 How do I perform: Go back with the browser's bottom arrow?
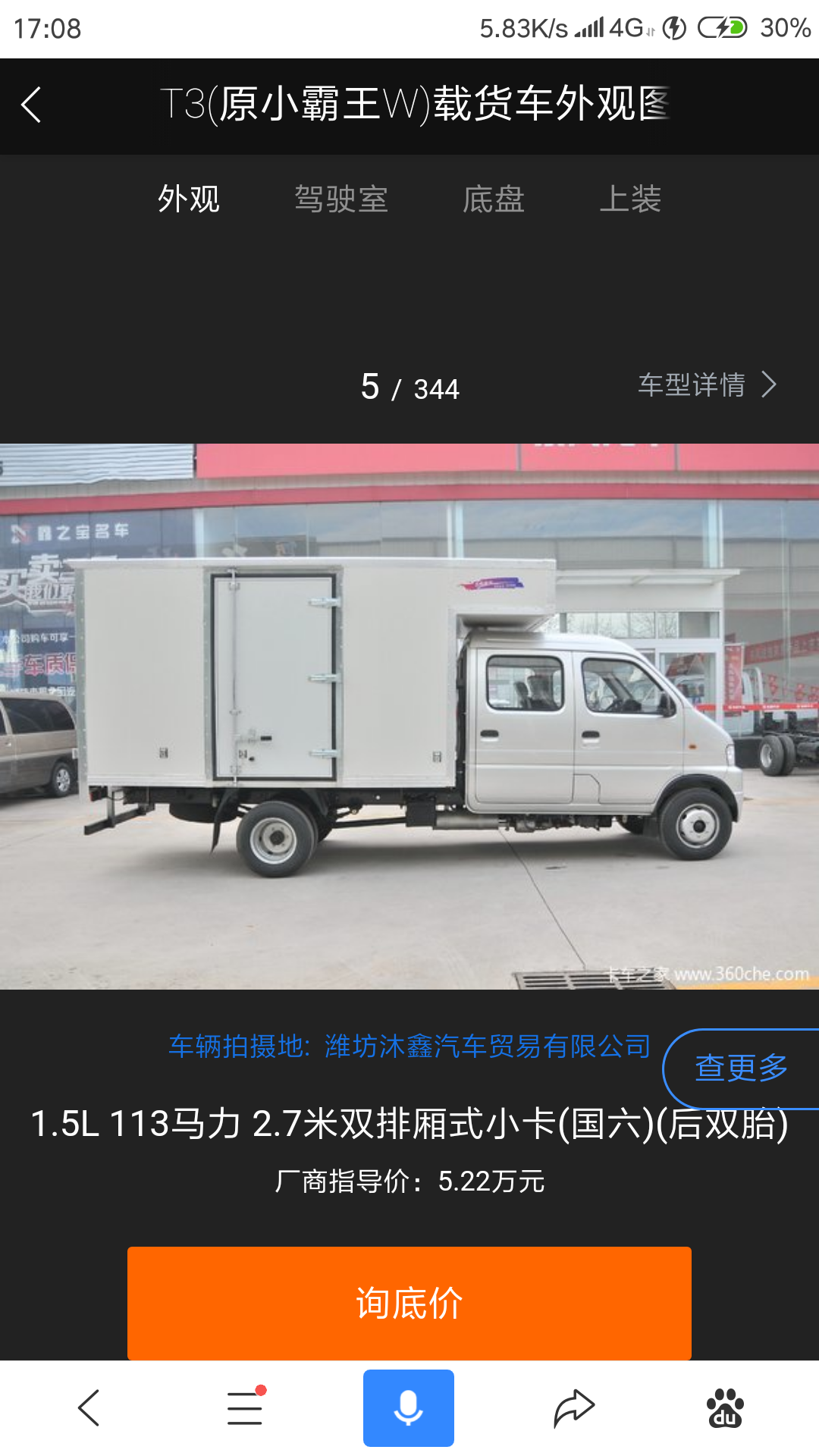89,1408
